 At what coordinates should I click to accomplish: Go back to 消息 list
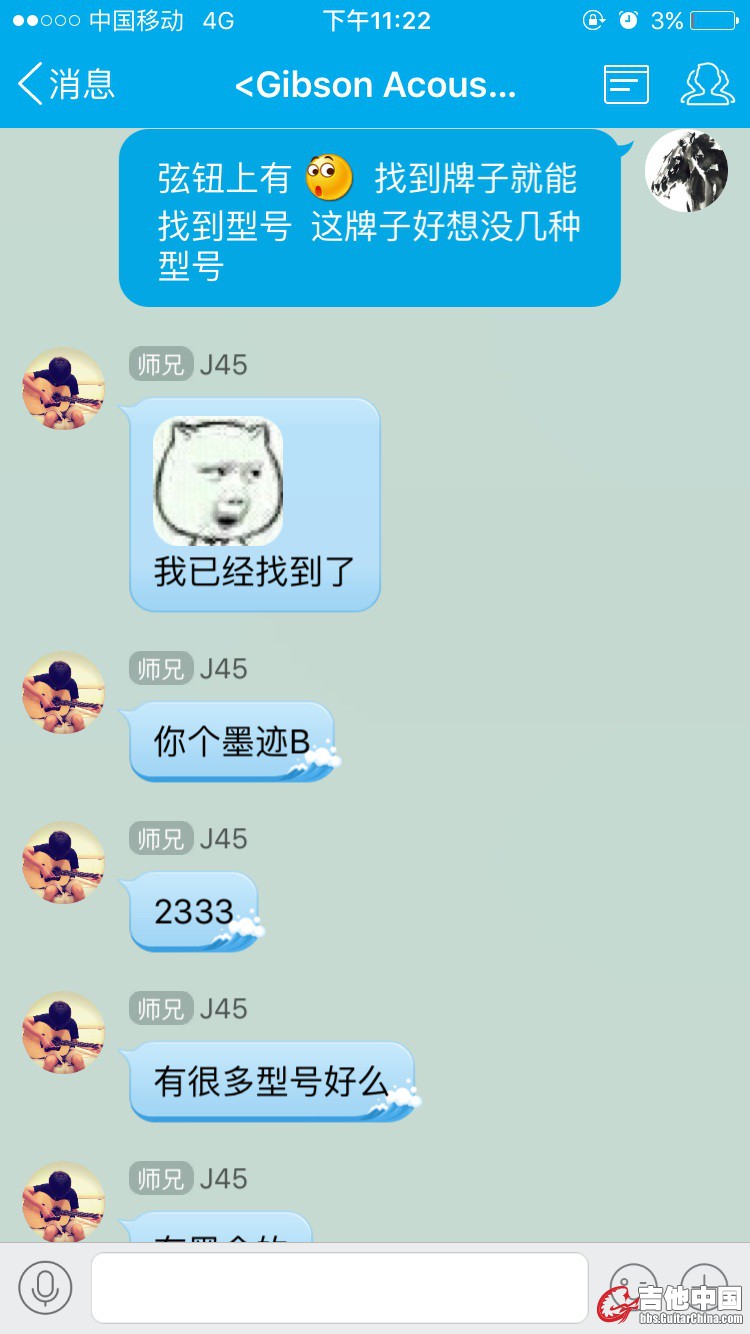pyautogui.click(x=65, y=85)
